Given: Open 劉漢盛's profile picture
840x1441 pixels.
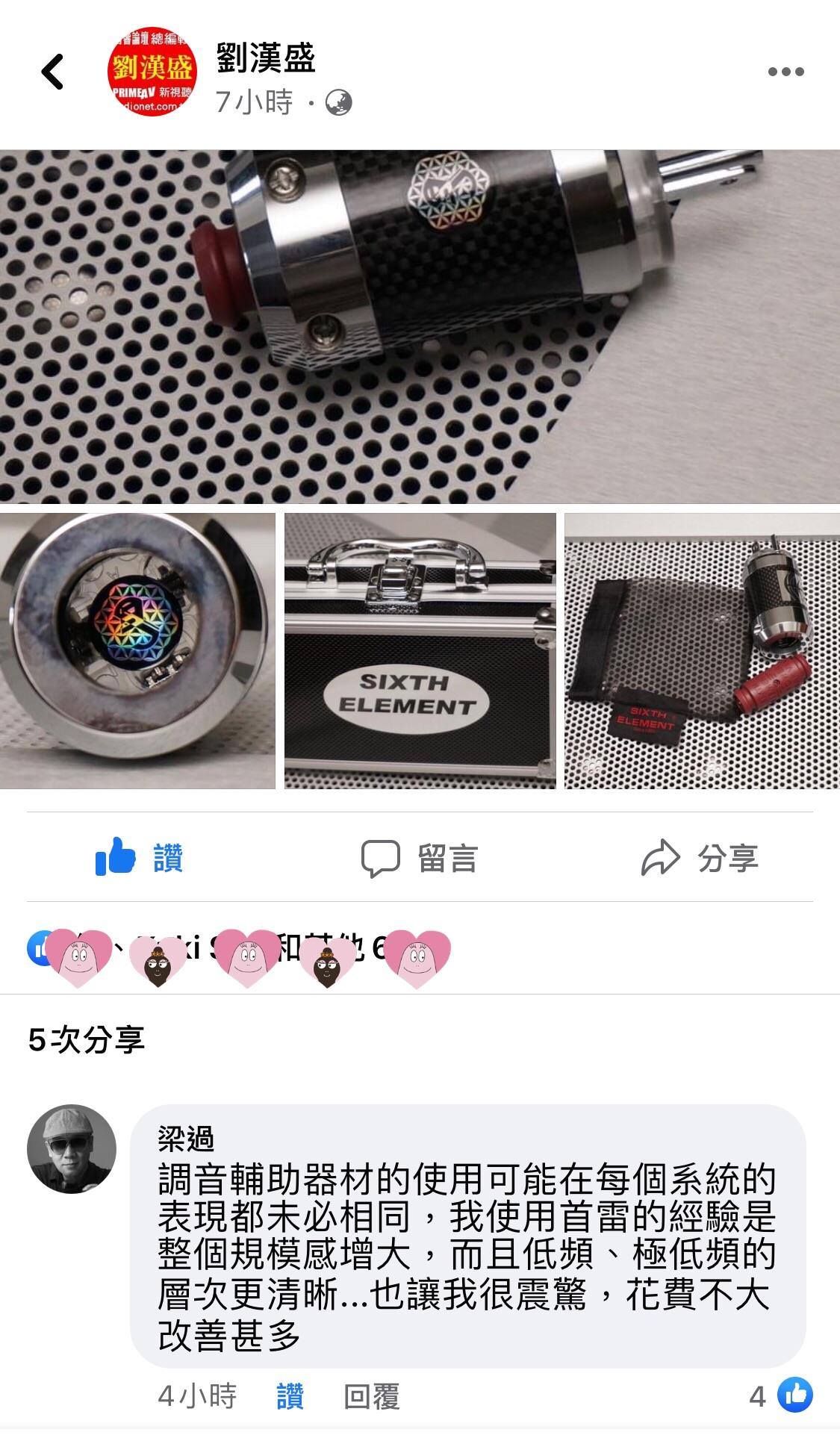Looking at the screenshot, I should click(x=152, y=72).
